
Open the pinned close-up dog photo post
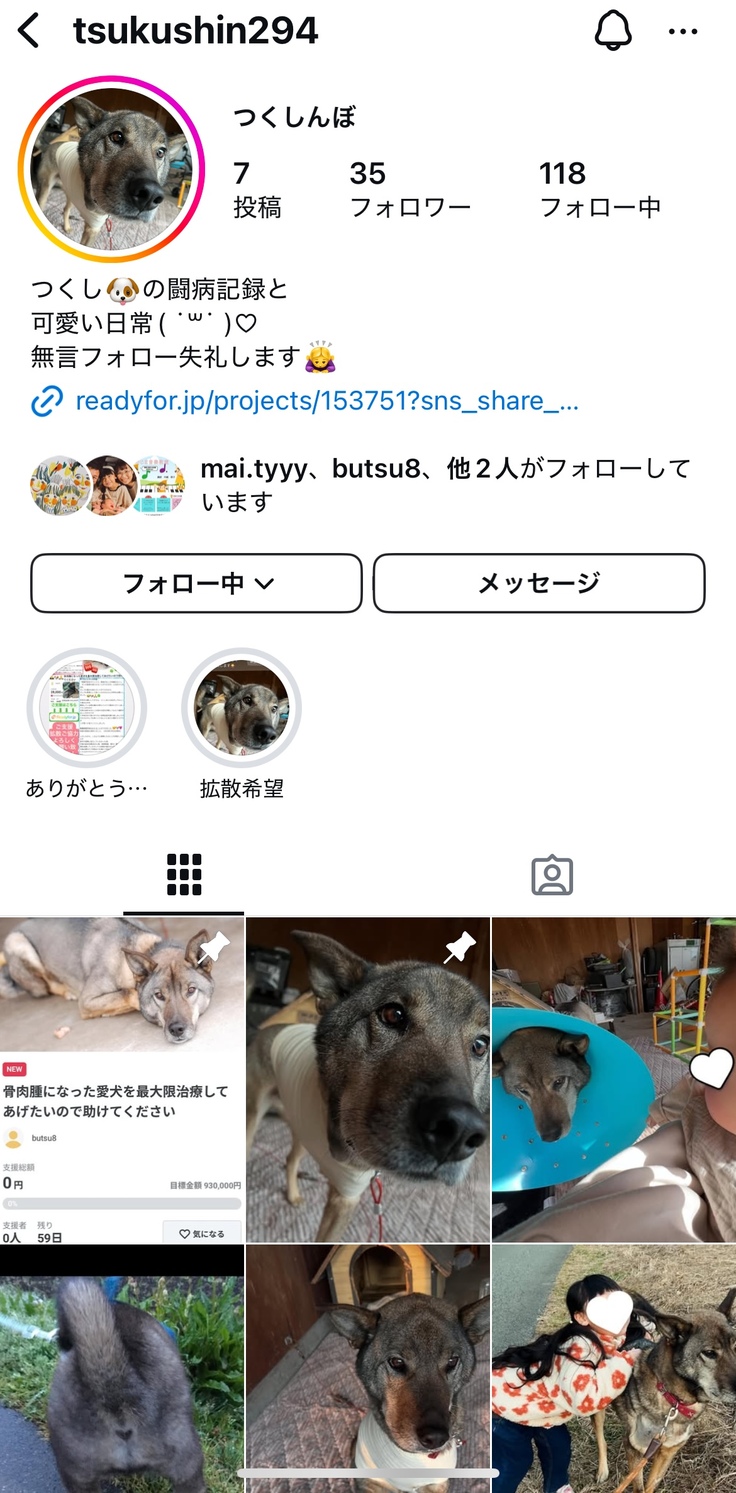coord(367,1080)
